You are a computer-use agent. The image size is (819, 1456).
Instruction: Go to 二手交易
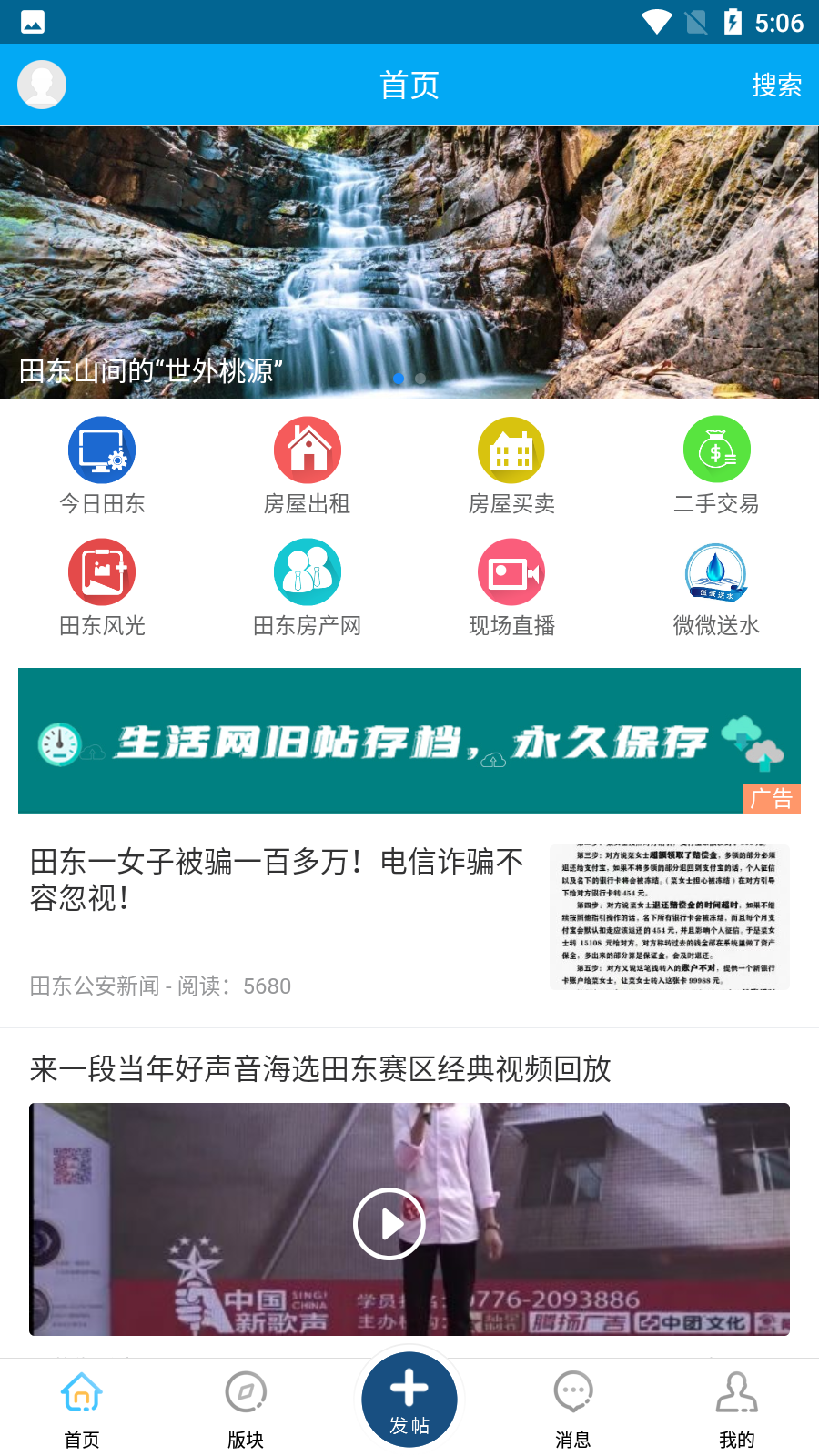tap(716, 465)
